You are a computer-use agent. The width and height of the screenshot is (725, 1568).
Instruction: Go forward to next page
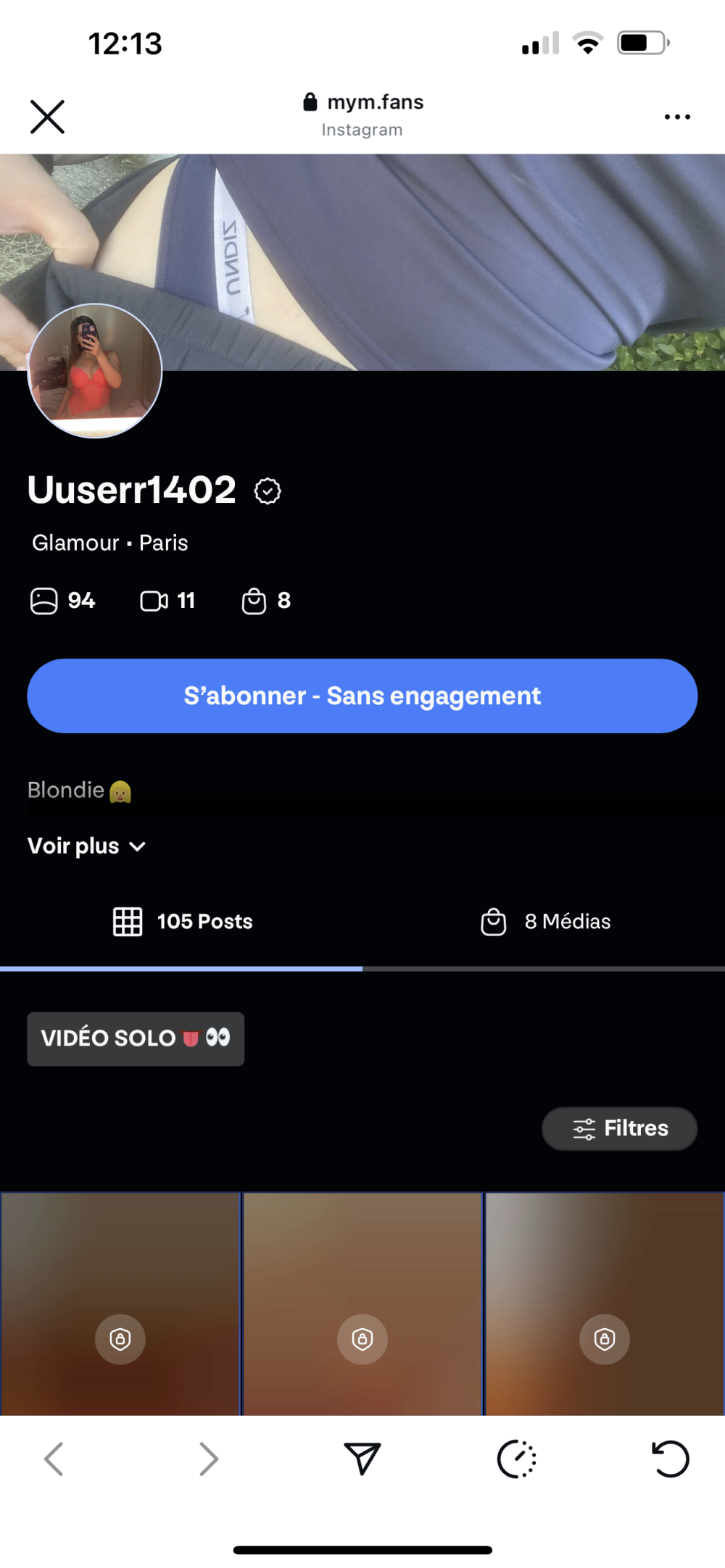tap(209, 1459)
